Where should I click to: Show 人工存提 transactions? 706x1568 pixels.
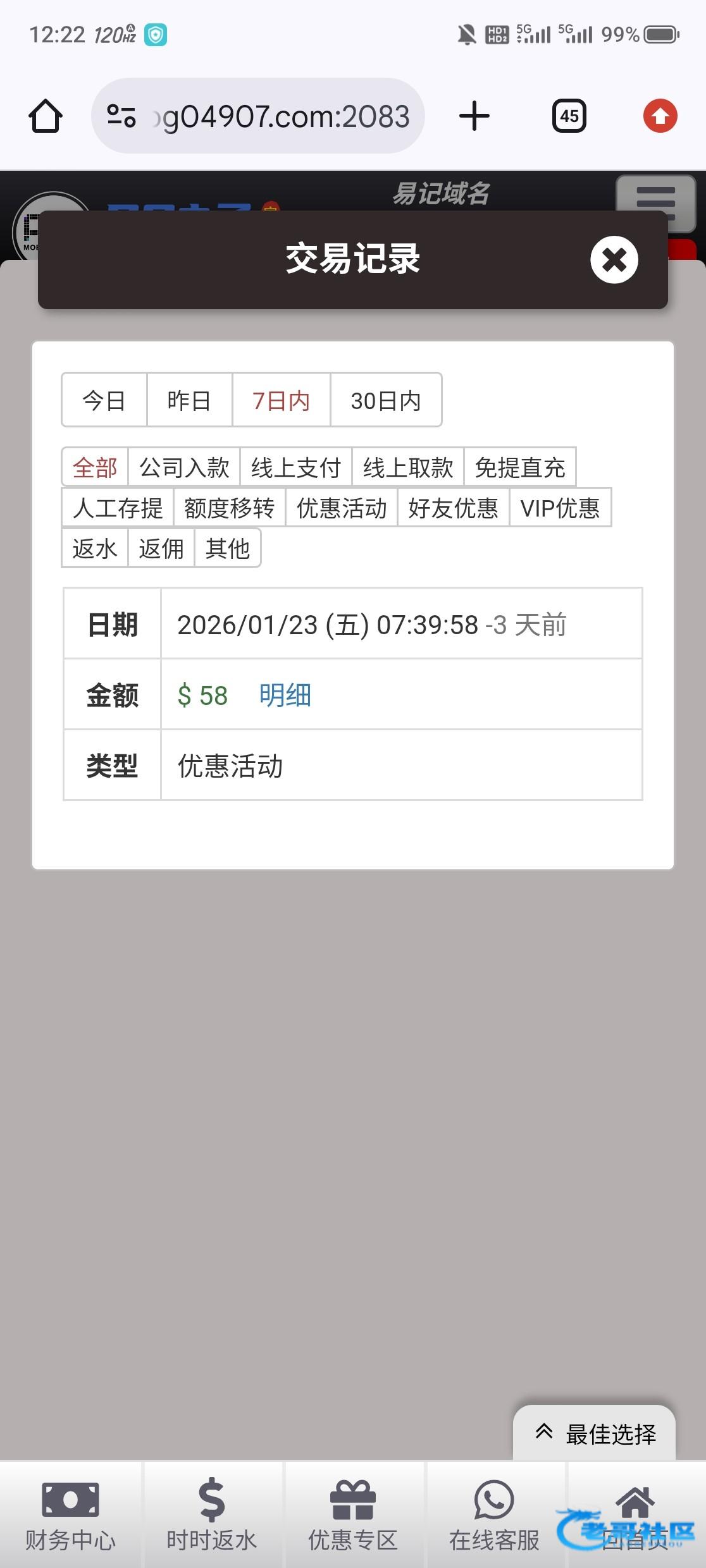point(118,508)
